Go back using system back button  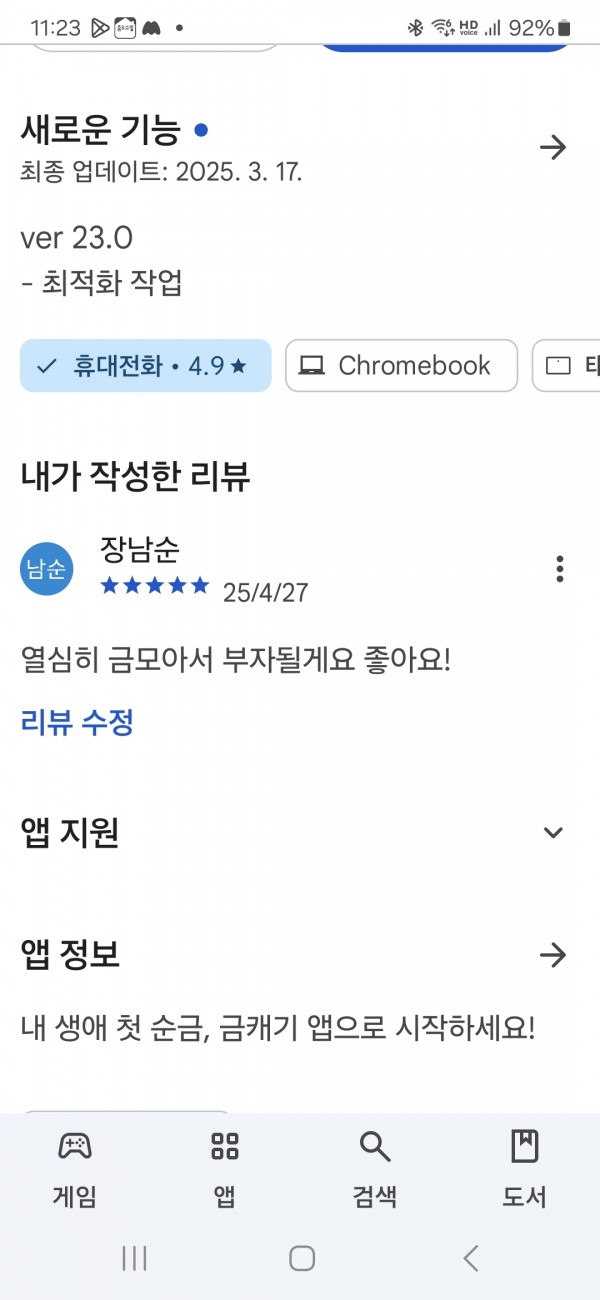471,1258
